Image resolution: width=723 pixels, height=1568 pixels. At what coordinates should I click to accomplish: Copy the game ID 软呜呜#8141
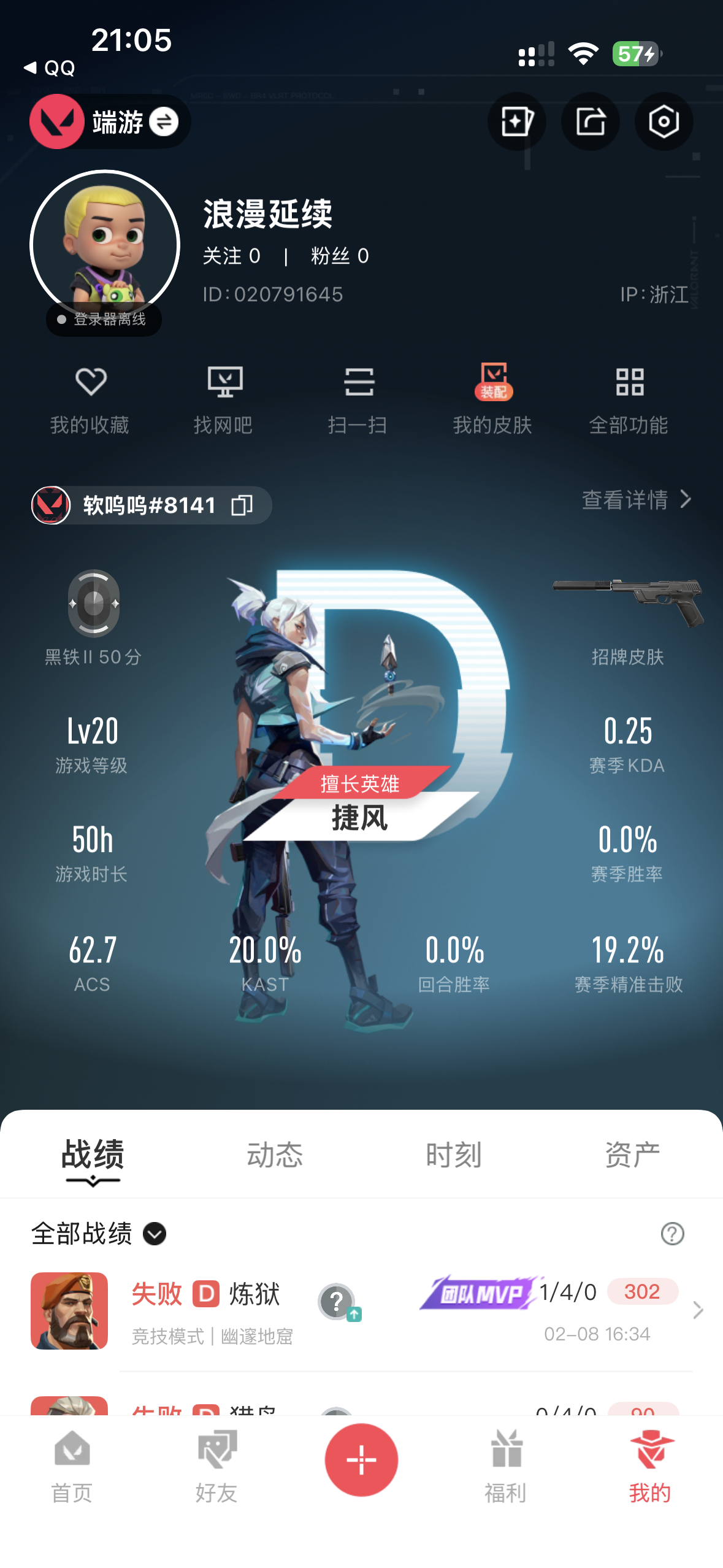click(x=242, y=505)
